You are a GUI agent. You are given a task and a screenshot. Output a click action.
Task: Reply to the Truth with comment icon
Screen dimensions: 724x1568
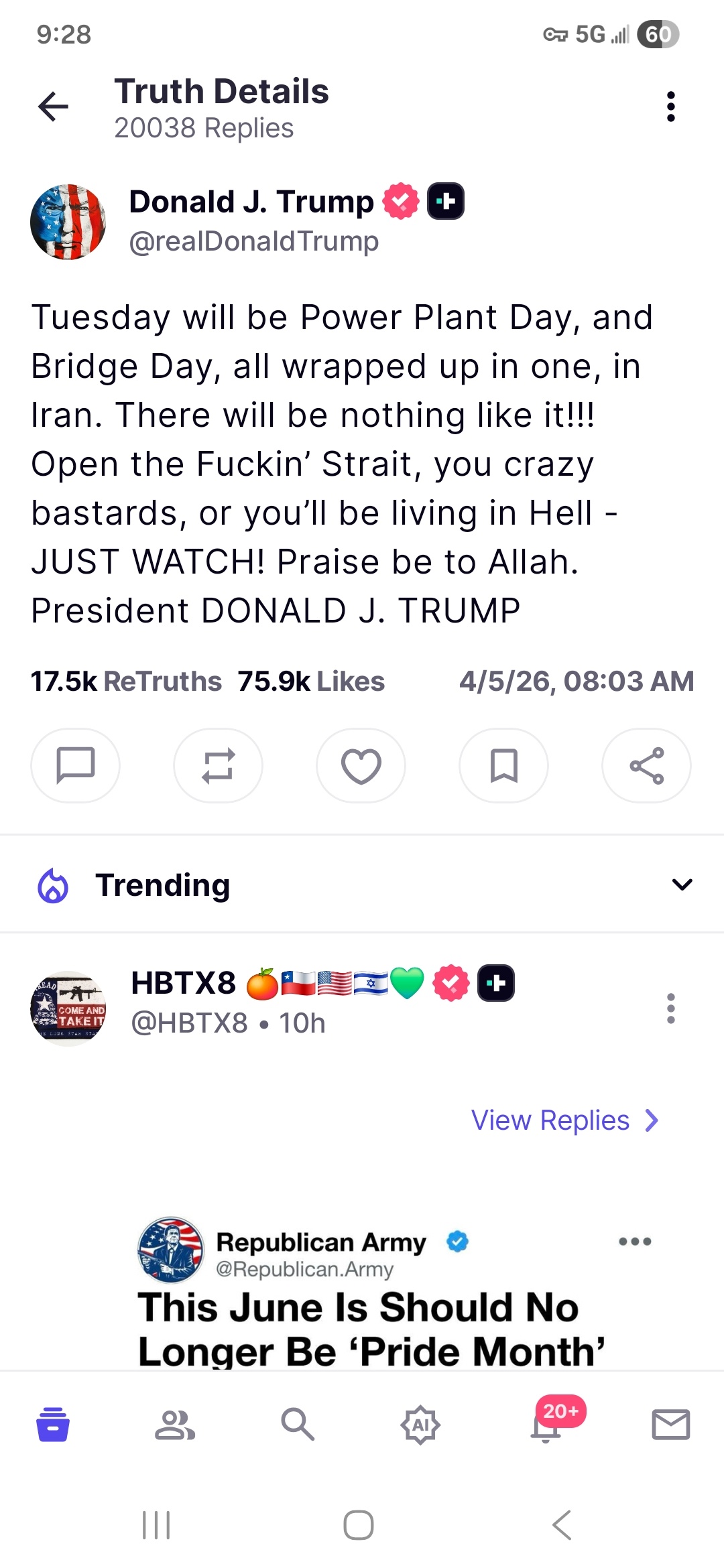tap(75, 765)
